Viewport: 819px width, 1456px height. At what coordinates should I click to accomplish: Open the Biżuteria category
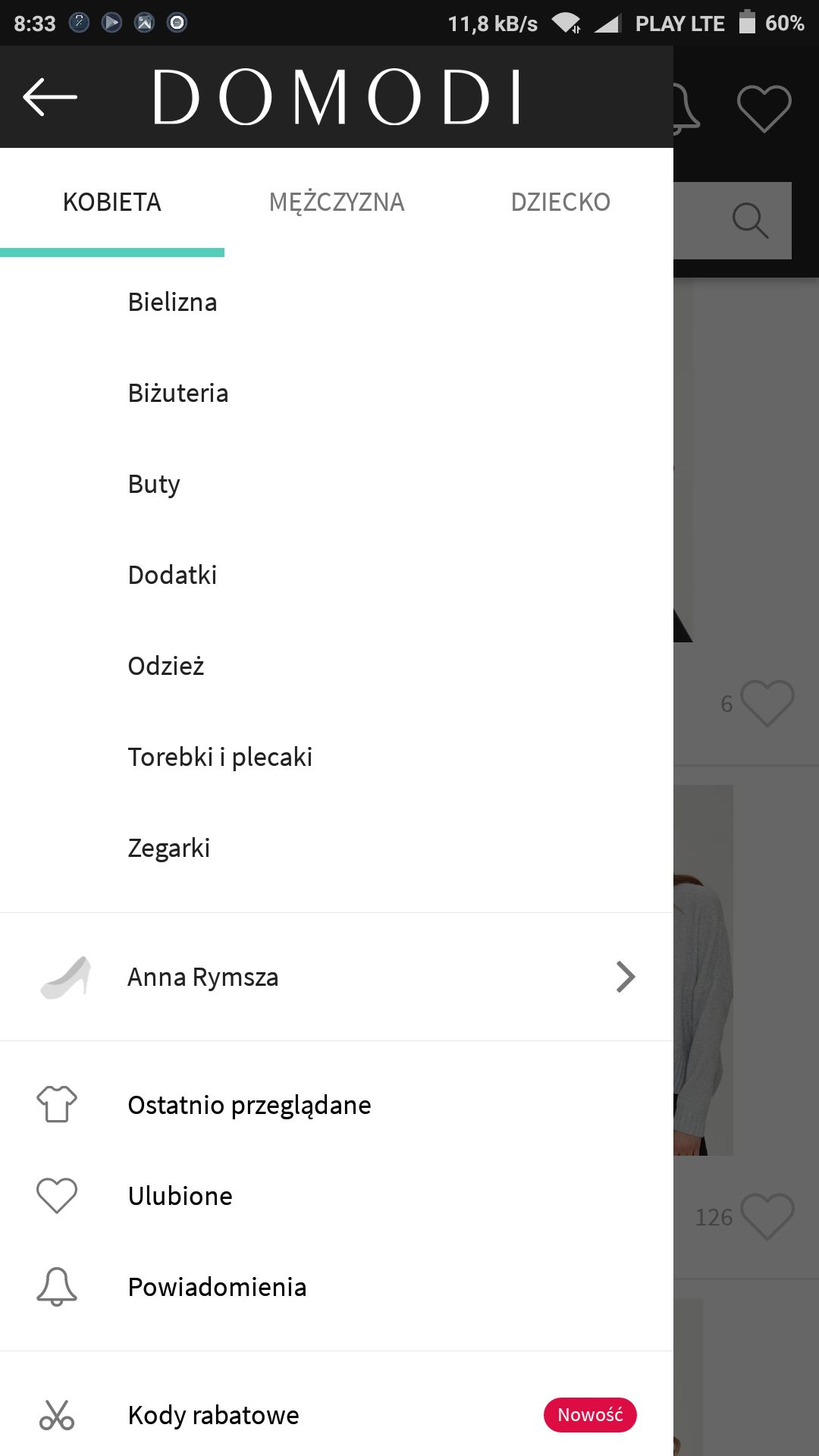click(x=337, y=393)
